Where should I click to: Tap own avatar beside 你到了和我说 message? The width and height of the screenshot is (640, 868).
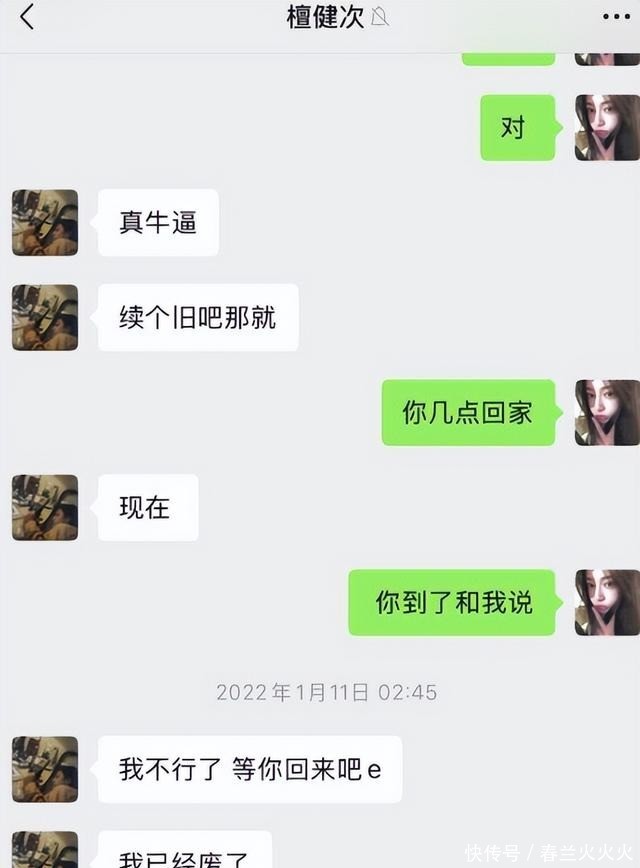point(606,603)
